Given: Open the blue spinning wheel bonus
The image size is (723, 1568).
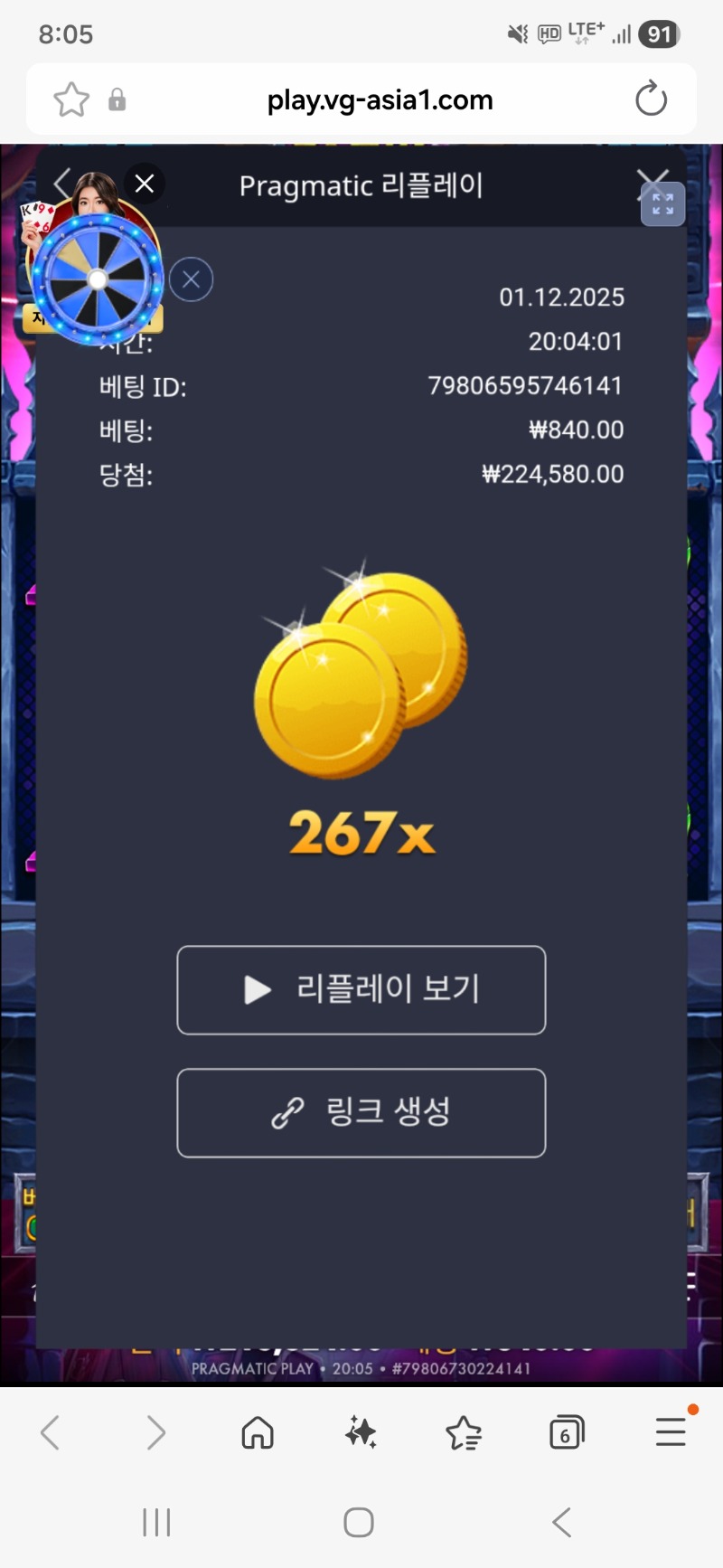Looking at the screenshot, I should click(x=97, y=279).
